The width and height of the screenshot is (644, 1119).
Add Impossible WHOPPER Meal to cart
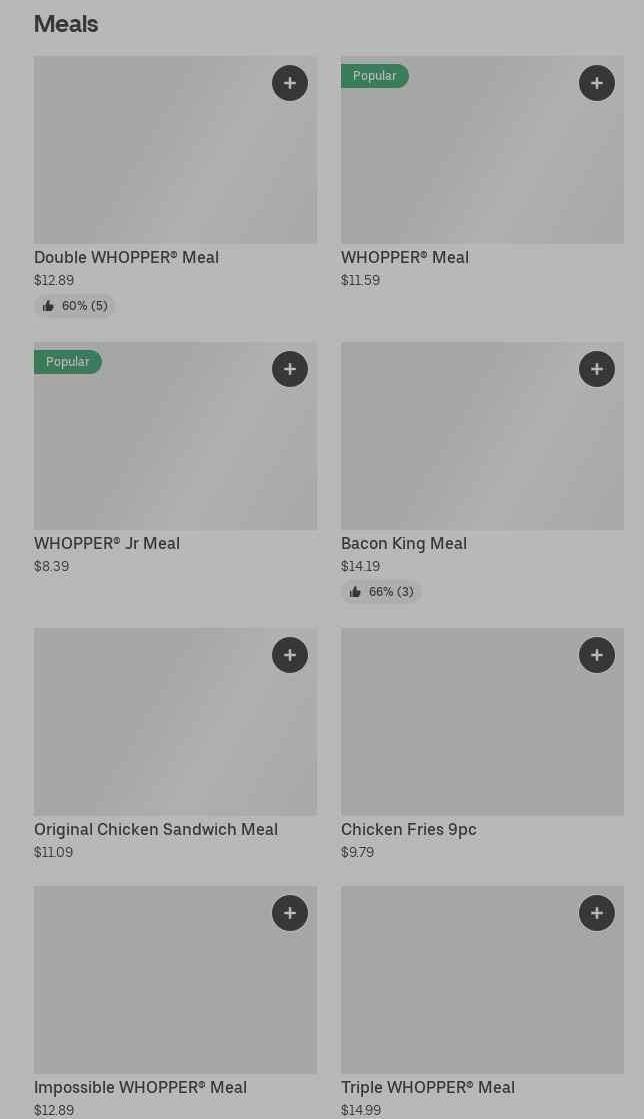[290, 913]
